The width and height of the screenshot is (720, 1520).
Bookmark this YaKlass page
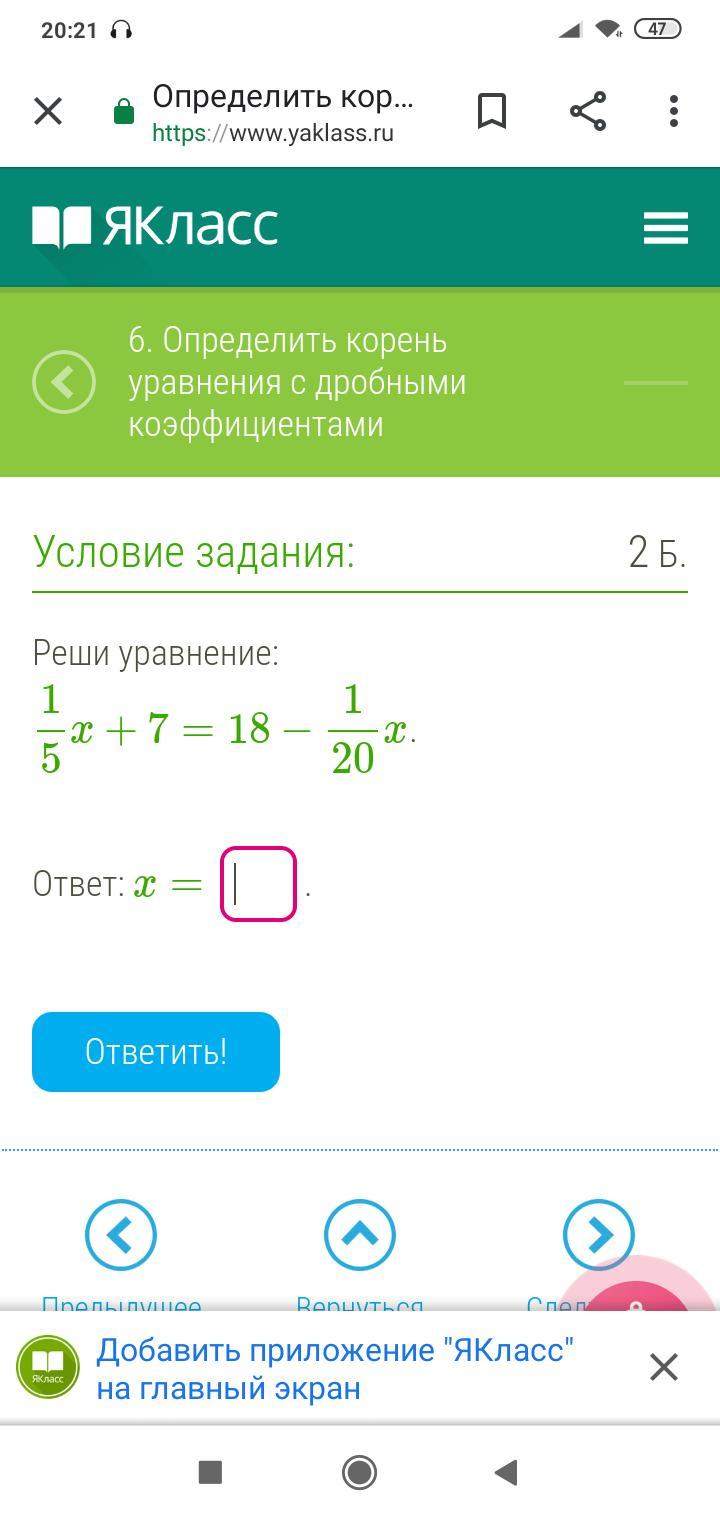coord(492,111)
